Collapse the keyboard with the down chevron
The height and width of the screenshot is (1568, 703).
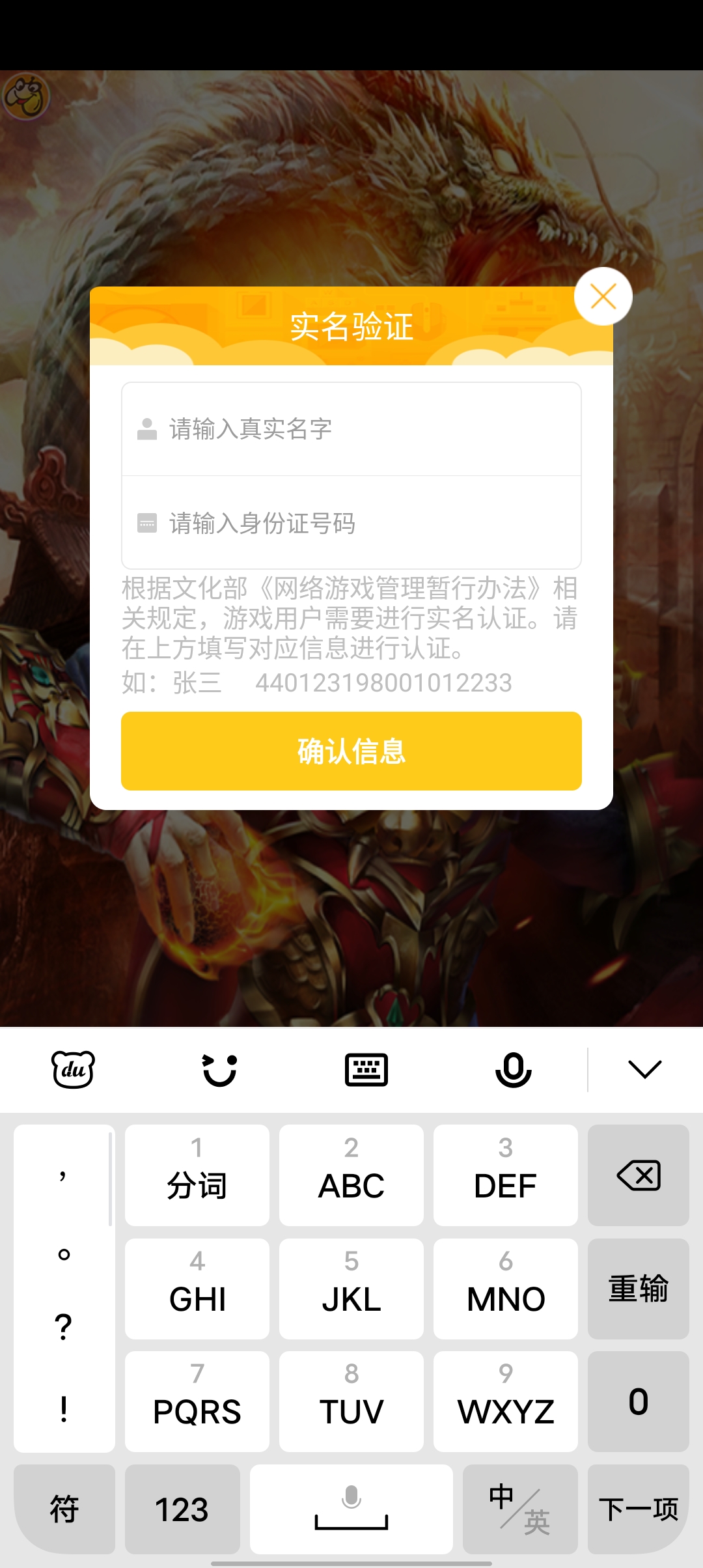[x=645, y=1068]
